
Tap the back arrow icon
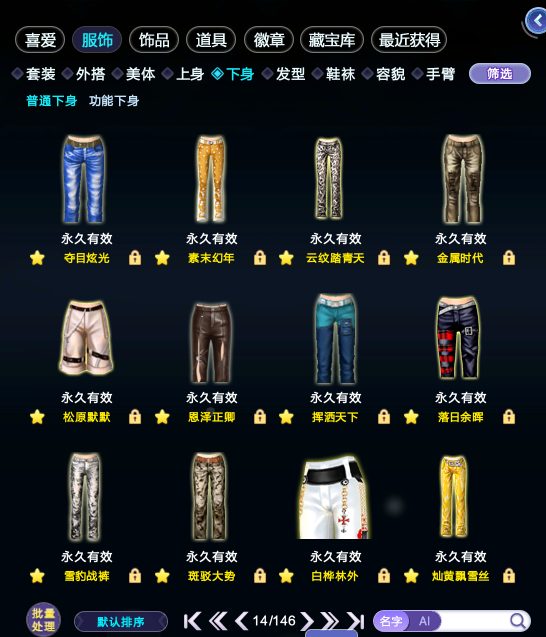[536, 21]
